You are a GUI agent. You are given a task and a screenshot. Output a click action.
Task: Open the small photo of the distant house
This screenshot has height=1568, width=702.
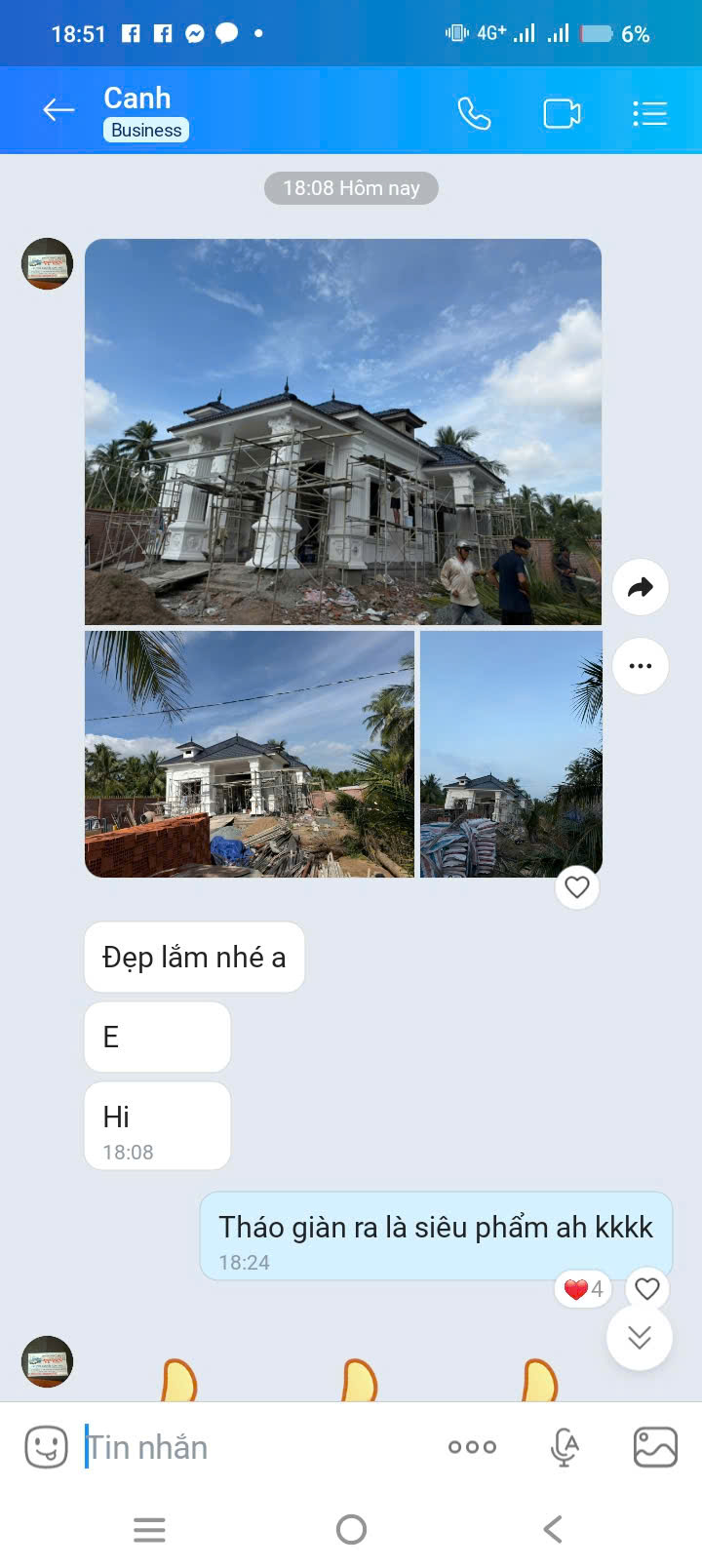tap(511, 754)
